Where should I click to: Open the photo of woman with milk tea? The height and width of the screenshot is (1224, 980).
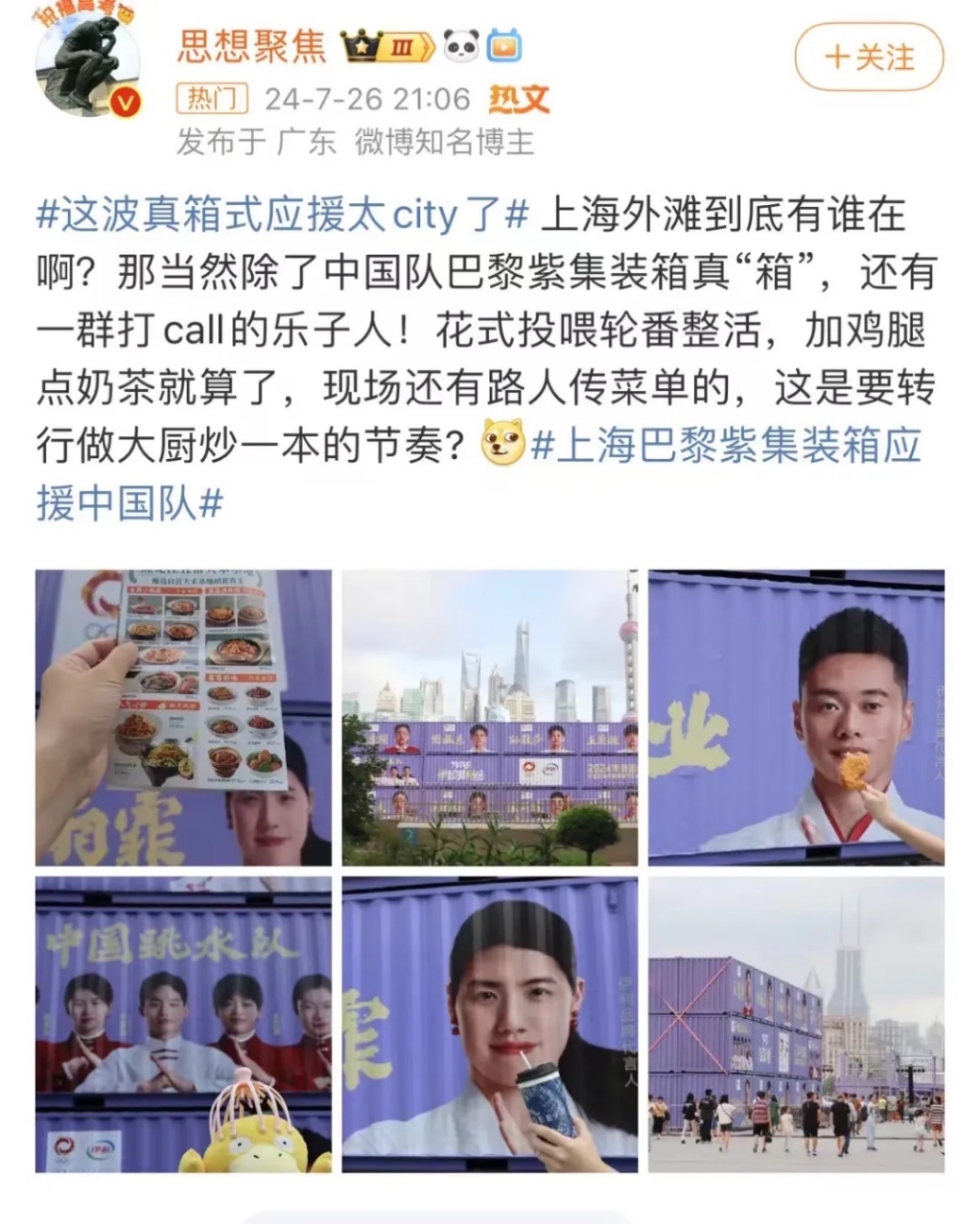(489, 1025)
